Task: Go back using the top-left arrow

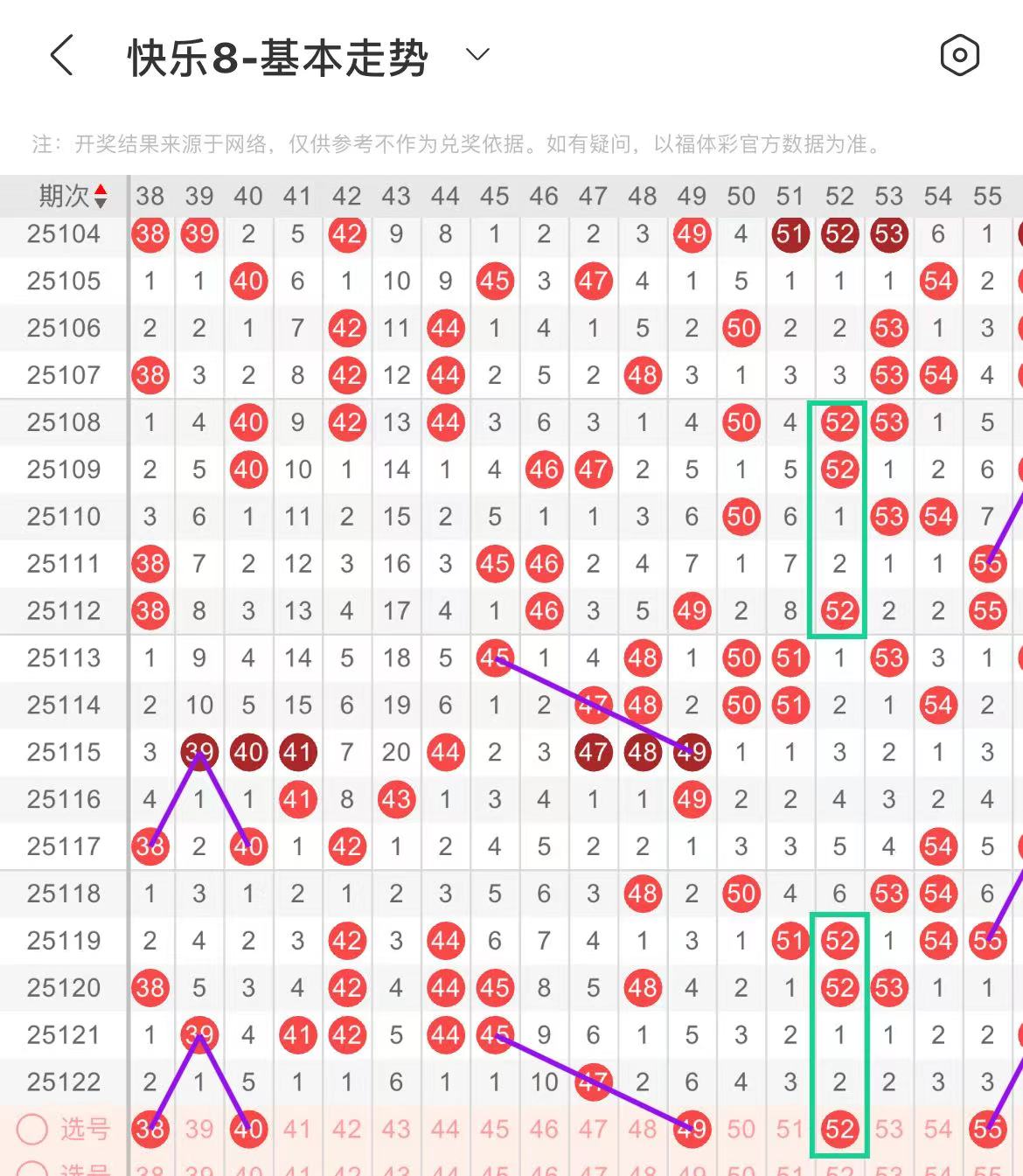Action: click(x=61, y=56)
